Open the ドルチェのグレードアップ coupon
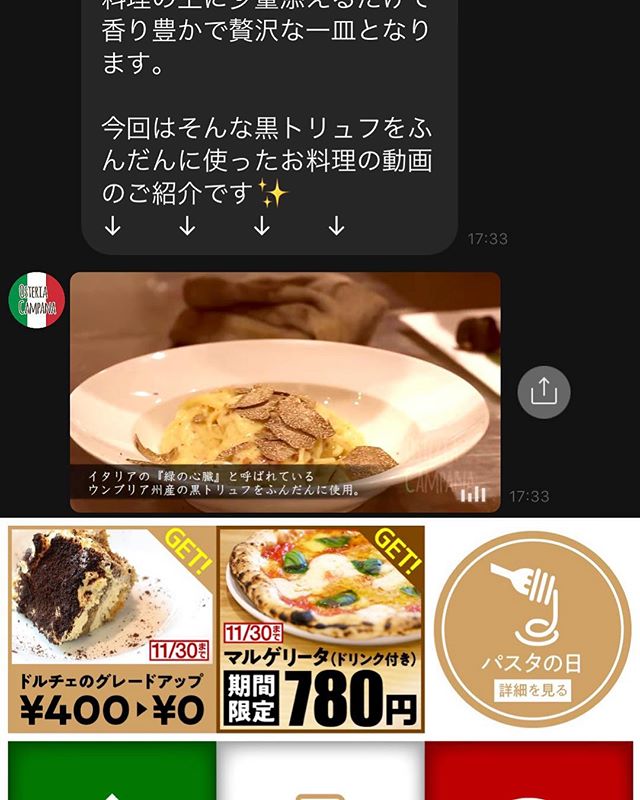Image resolution: width=640 pixels, height=800 pixels. click(x=110, y=628)
